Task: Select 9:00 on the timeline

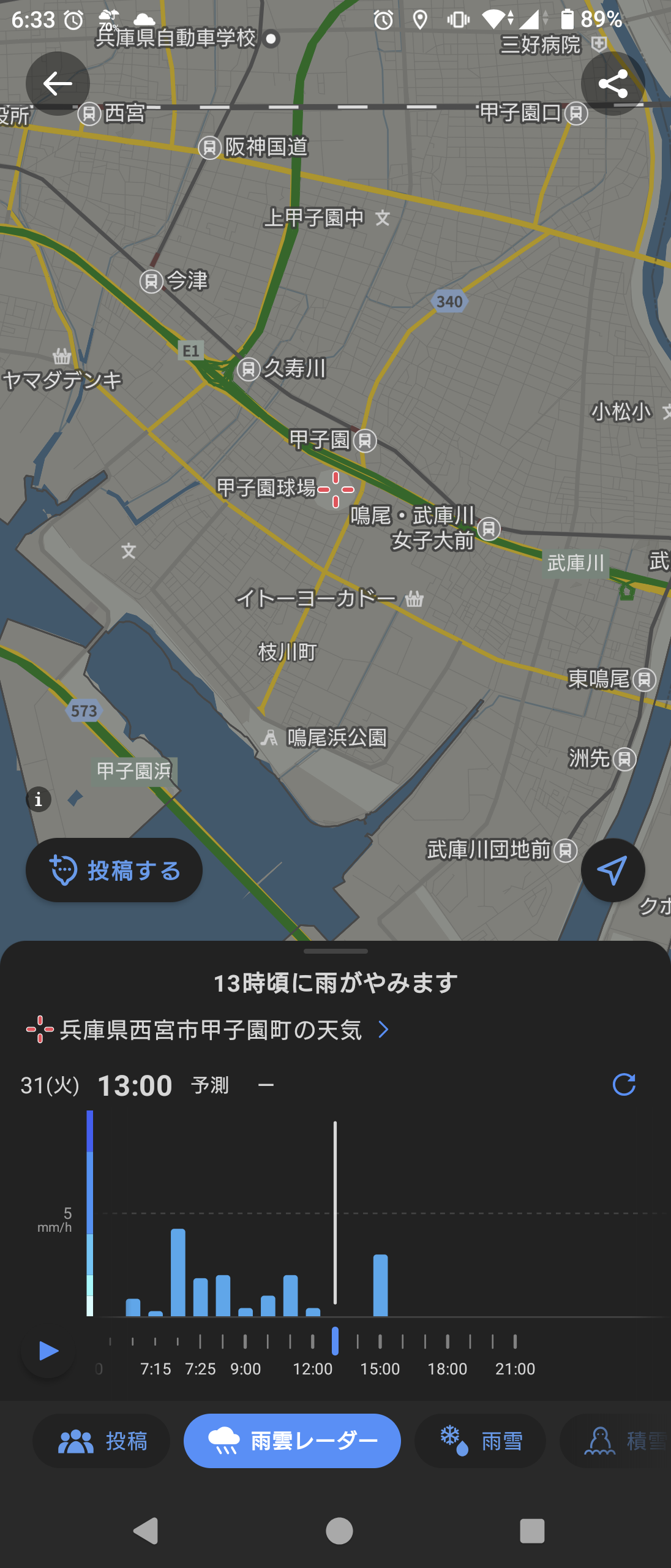Action: tap(246, 1342)
